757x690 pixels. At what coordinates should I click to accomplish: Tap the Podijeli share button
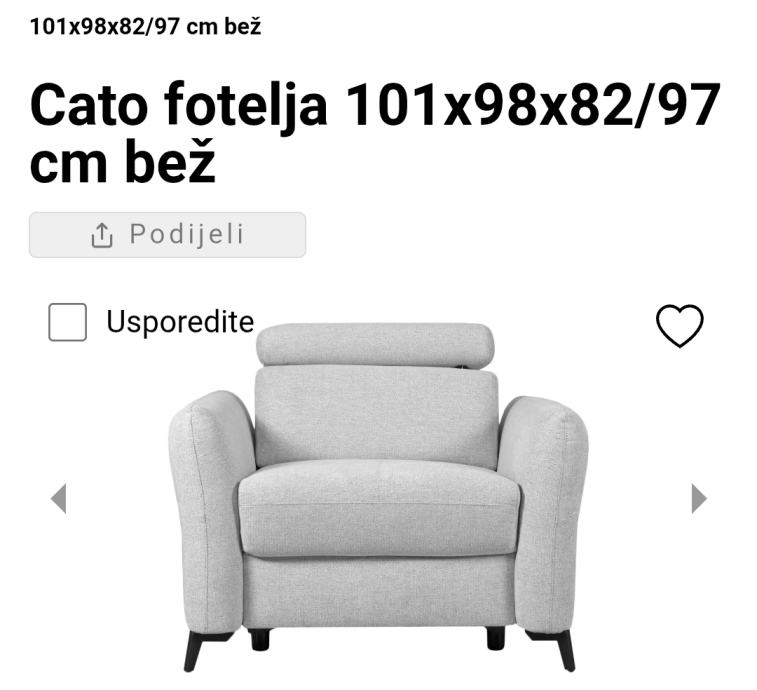tap(167, 235)
